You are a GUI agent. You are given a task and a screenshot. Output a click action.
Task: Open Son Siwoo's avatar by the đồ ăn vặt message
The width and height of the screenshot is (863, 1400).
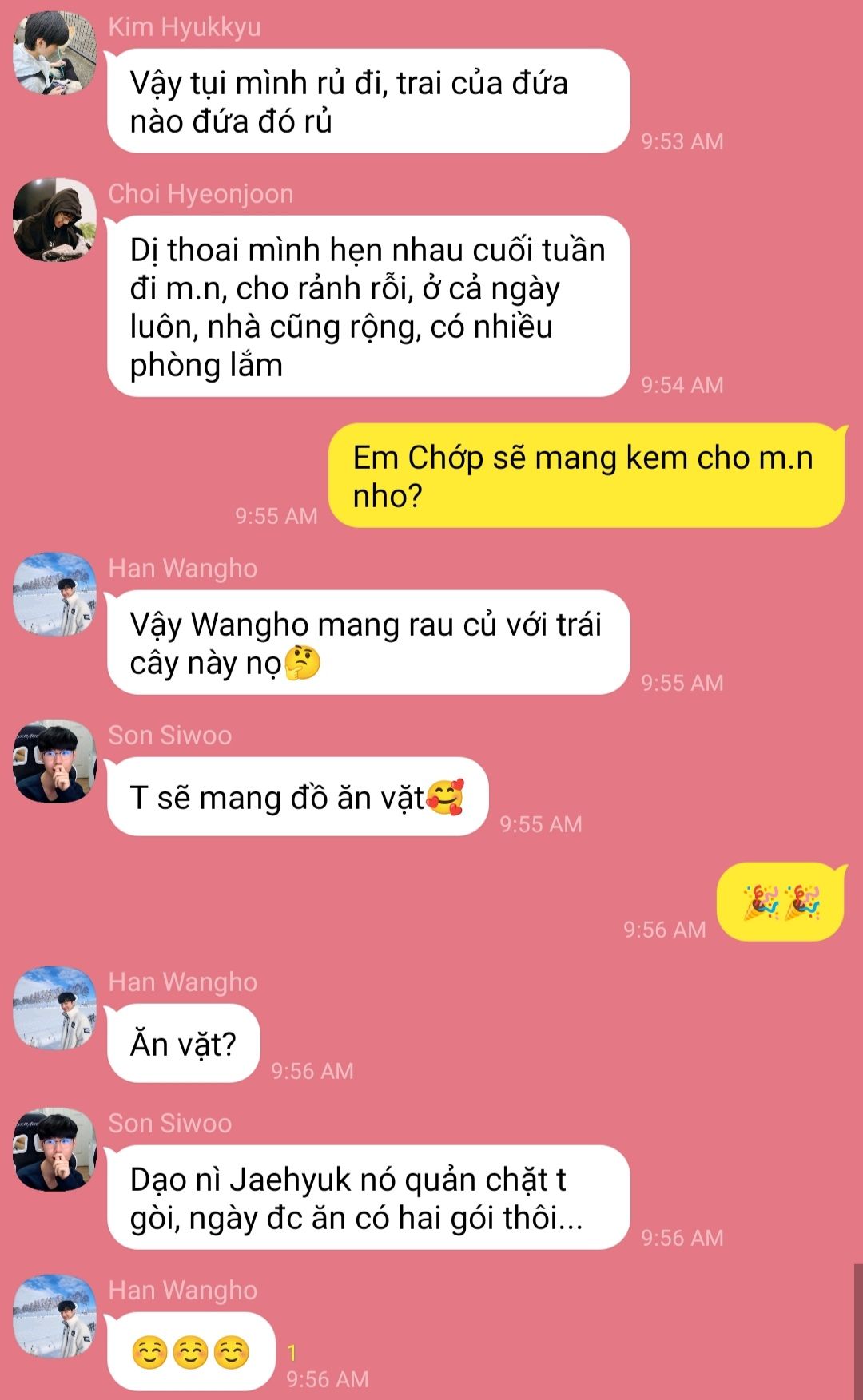click(54, 762)
